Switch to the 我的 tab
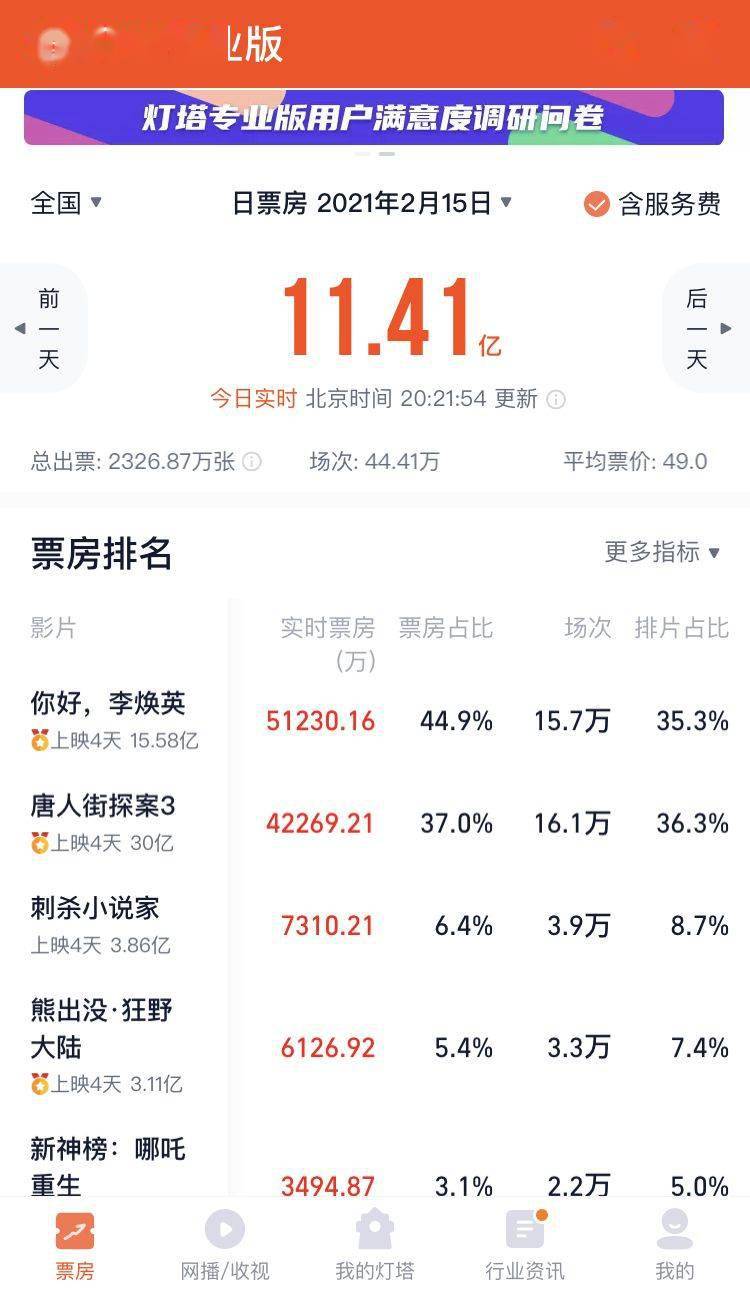Screen dimensions: 750x1294 pyautogui.click(x=675, y=1245)
